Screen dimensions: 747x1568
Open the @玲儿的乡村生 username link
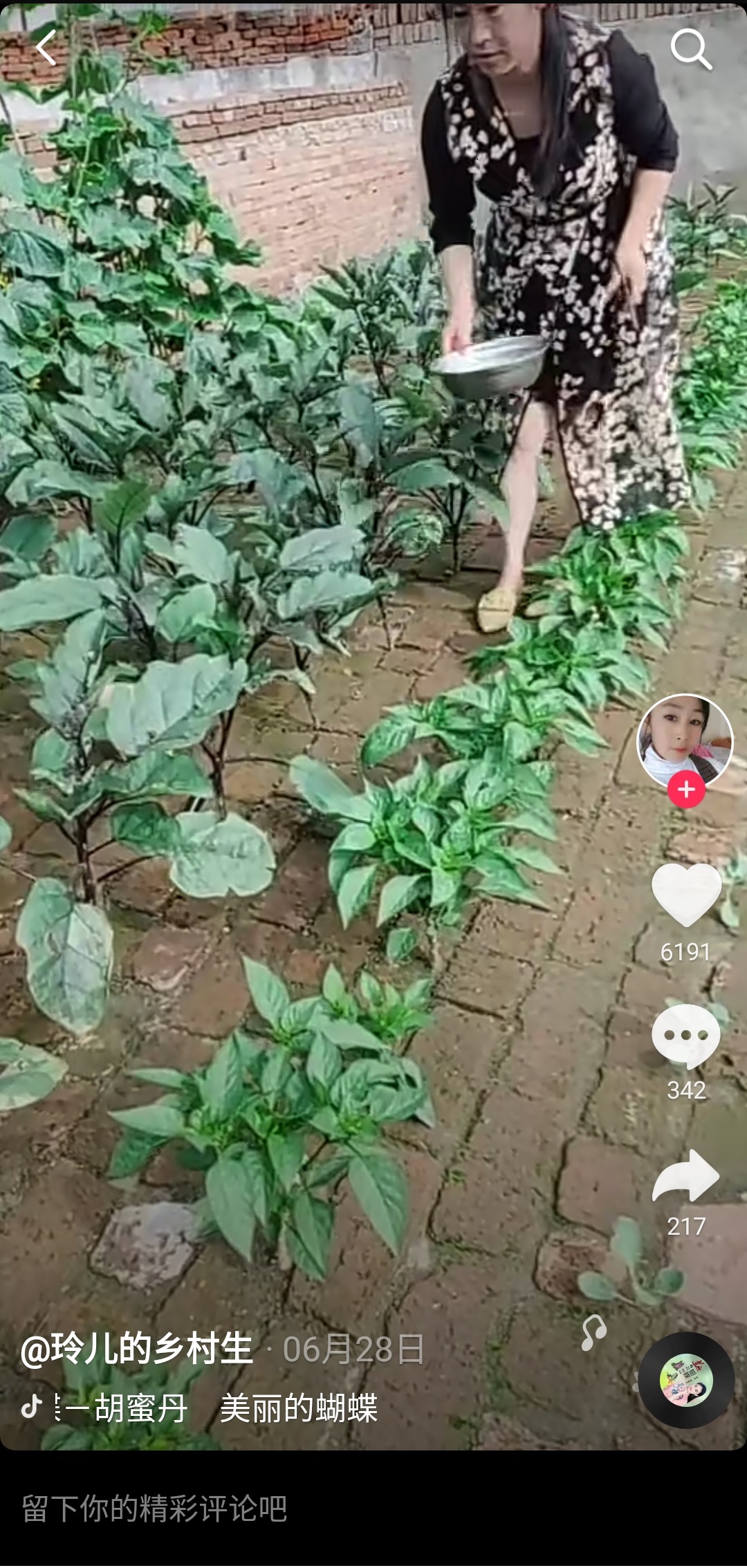click(137, 1349)
